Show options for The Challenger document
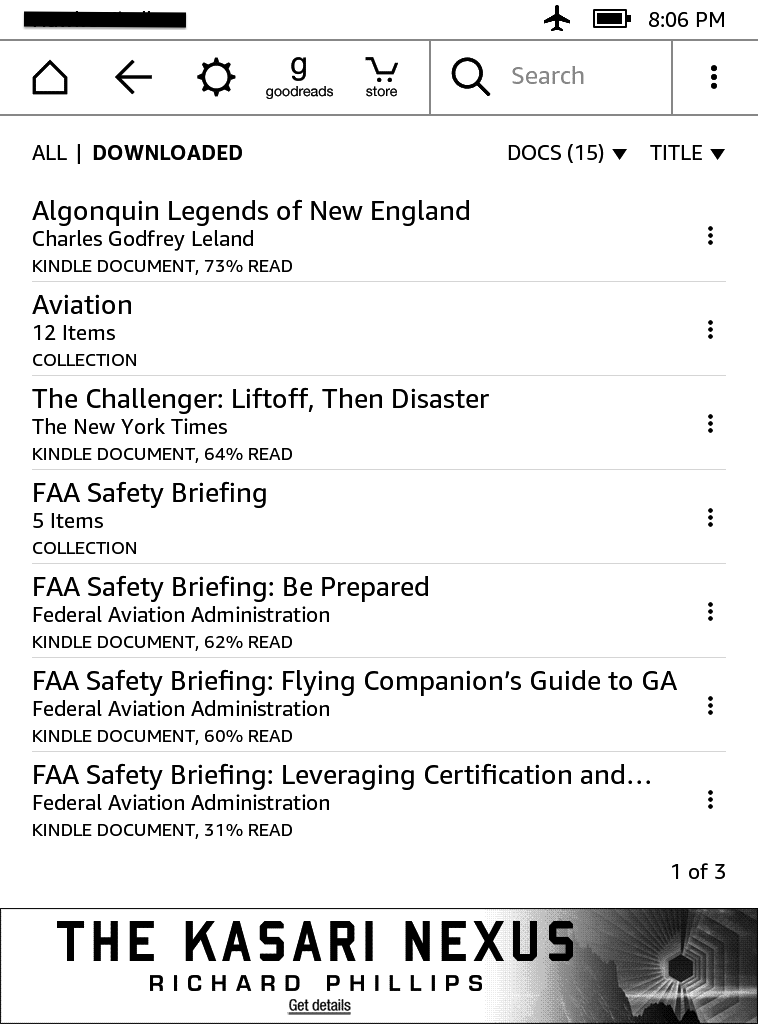Viewport: 758px width, 1024px height. (710, 424)
